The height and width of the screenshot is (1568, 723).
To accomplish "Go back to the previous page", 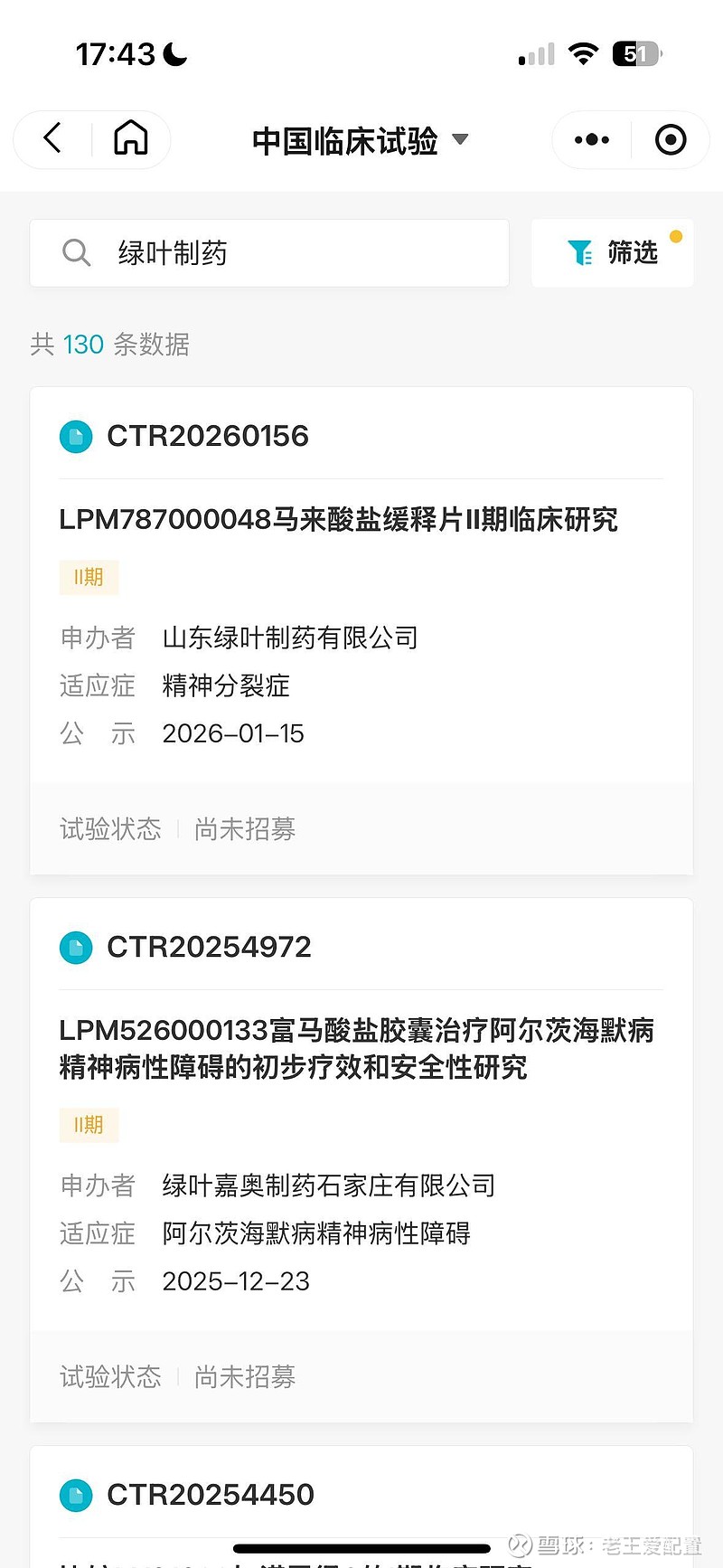I will 53,139.
